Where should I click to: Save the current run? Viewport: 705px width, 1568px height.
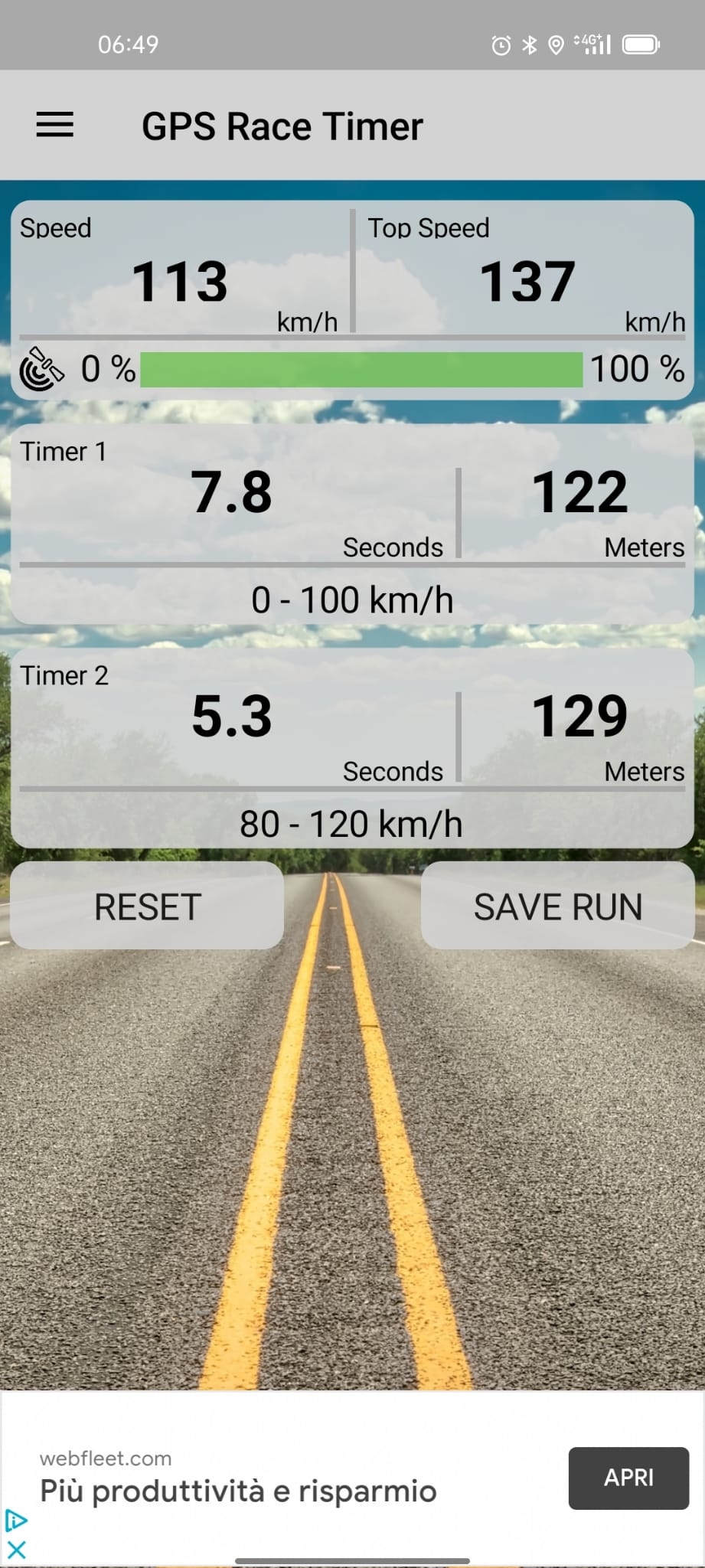pos(558,906)
